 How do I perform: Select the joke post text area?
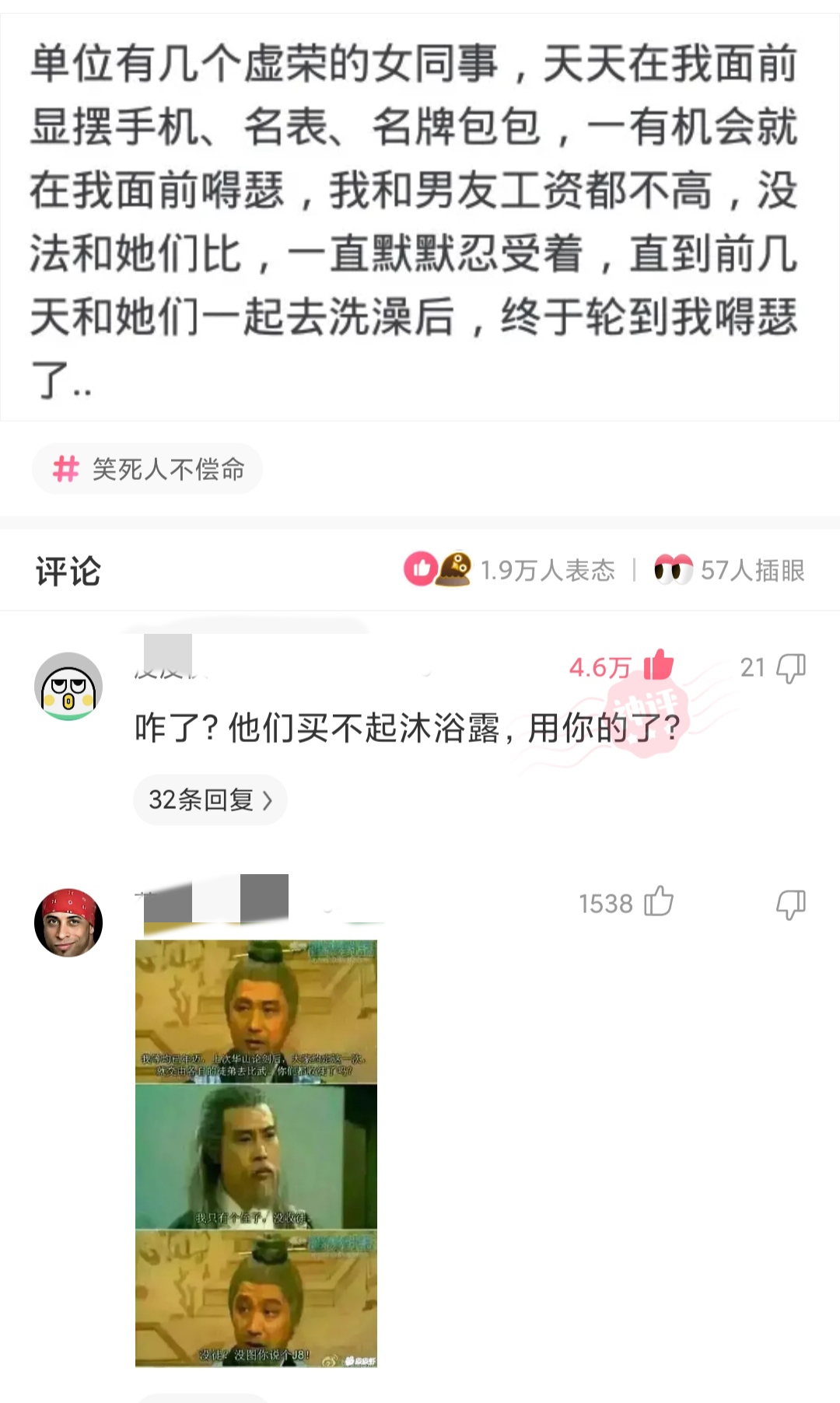[412, 218]
